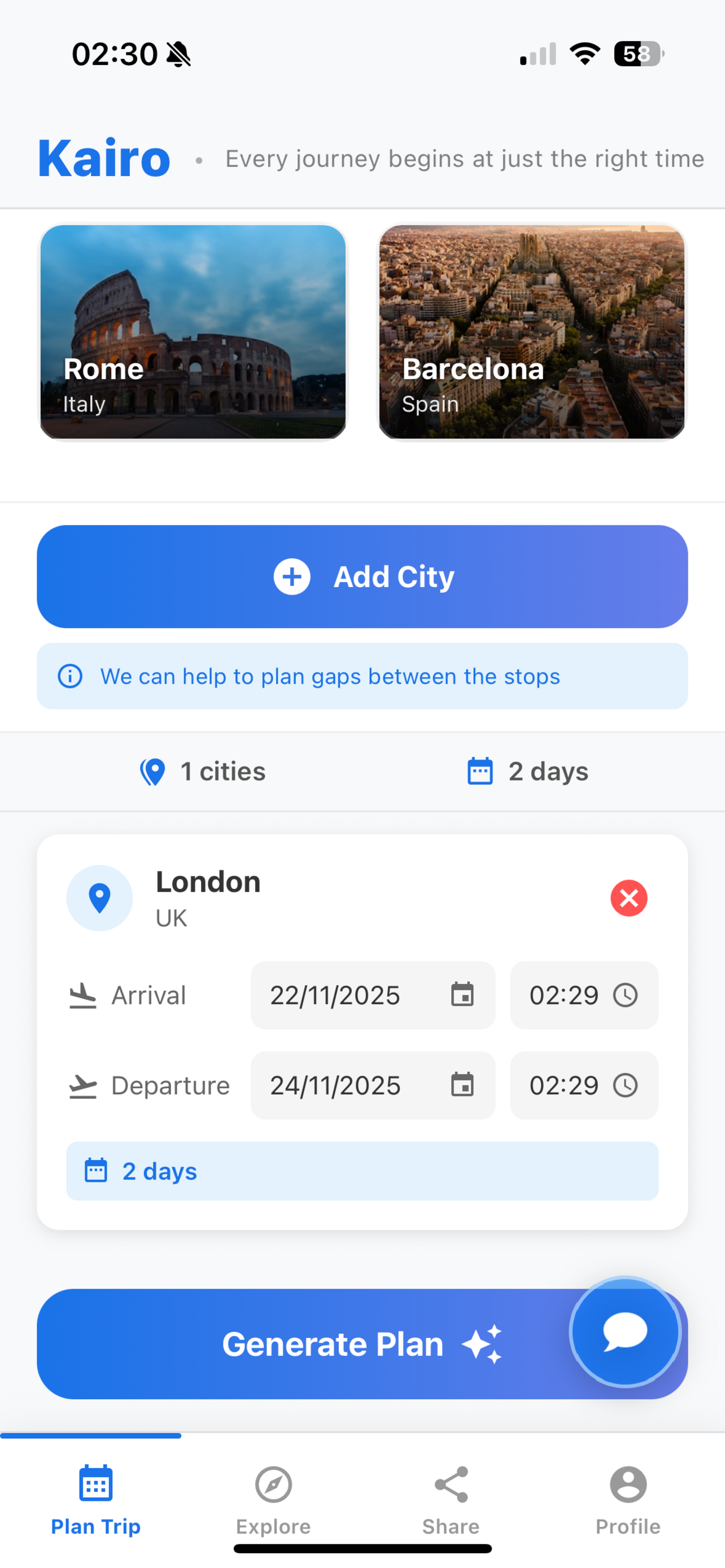Tap the Share icon in bottom navigation

[x=451, y=1485]
